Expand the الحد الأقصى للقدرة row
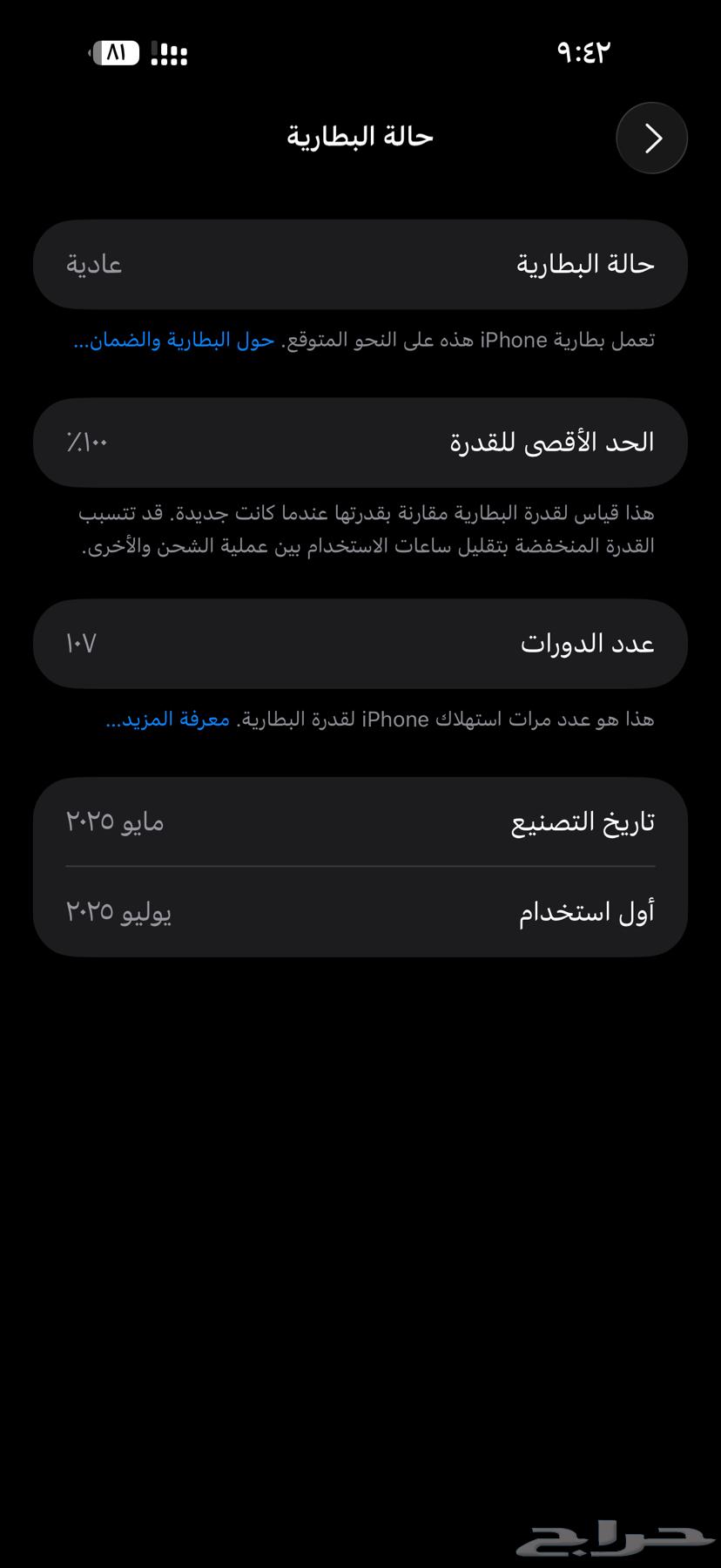The width and height of the screenshot is (721, 1568). pos(360,442)
